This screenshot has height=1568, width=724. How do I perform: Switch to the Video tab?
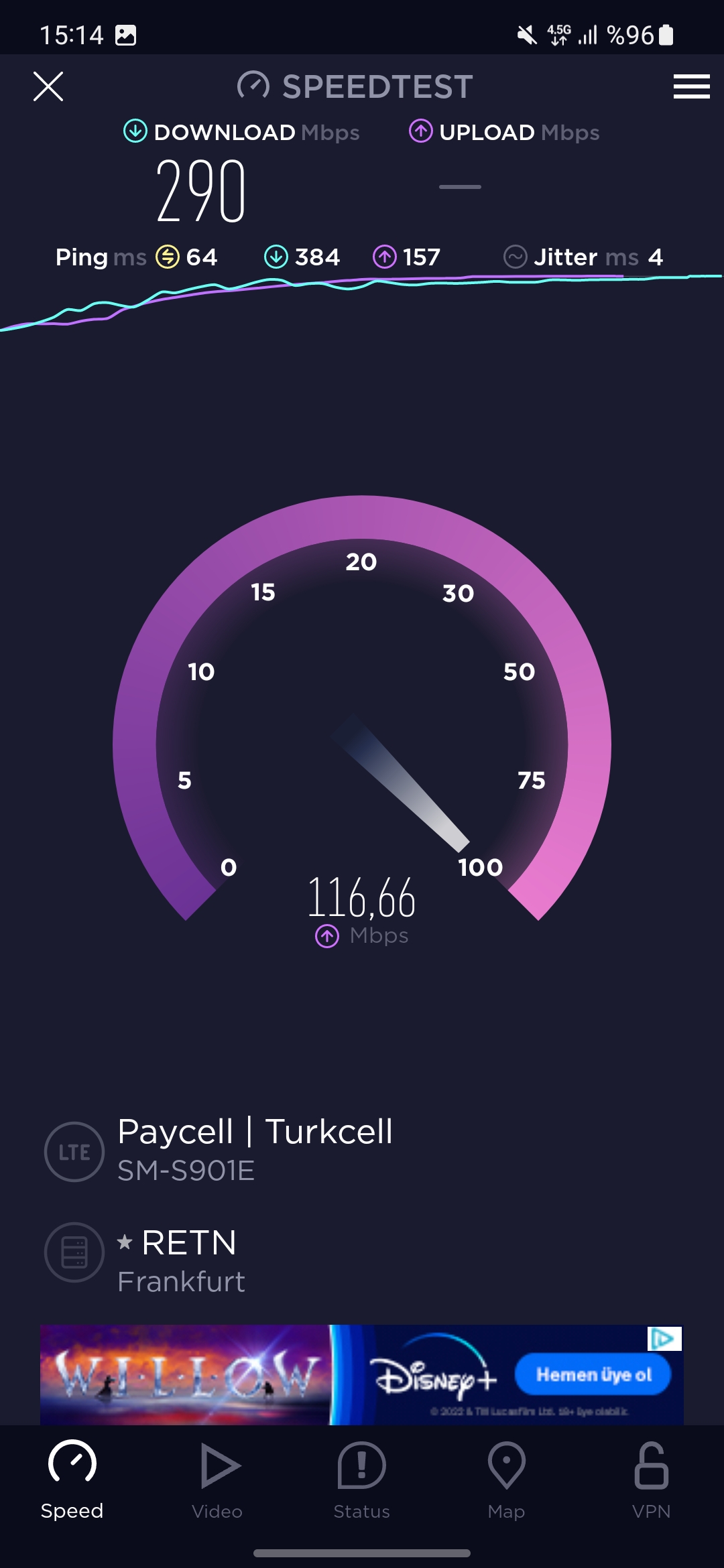[x=217, y=1480]
